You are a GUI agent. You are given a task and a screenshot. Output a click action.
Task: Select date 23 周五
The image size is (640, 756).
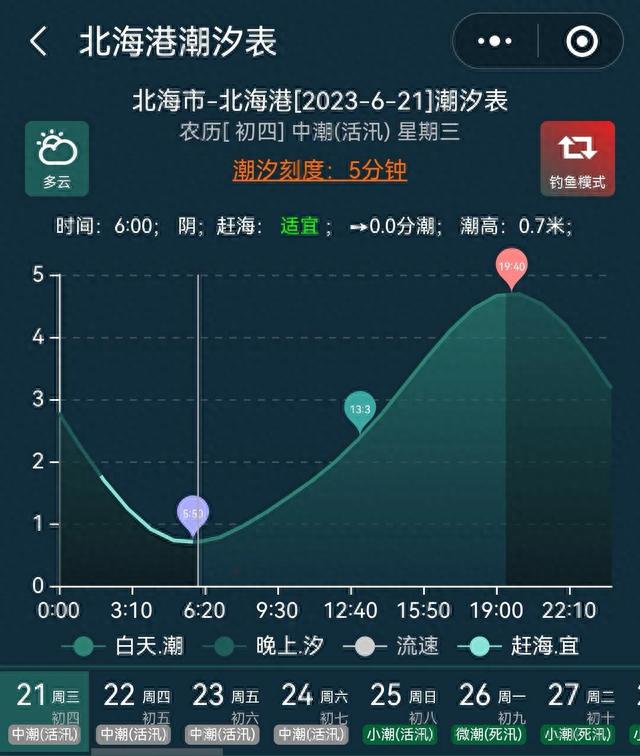pos(223,710)
